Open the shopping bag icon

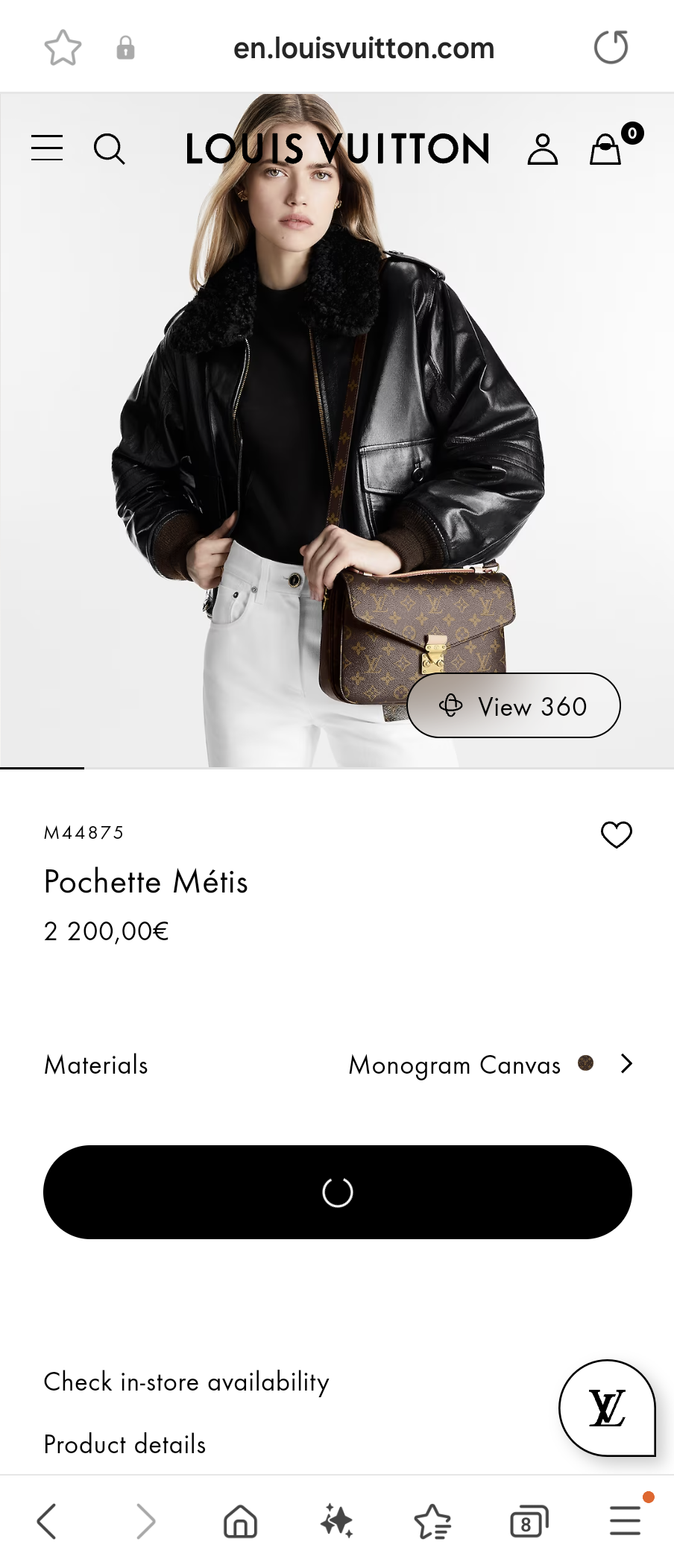pyautogui.click(x=605, y=148)
